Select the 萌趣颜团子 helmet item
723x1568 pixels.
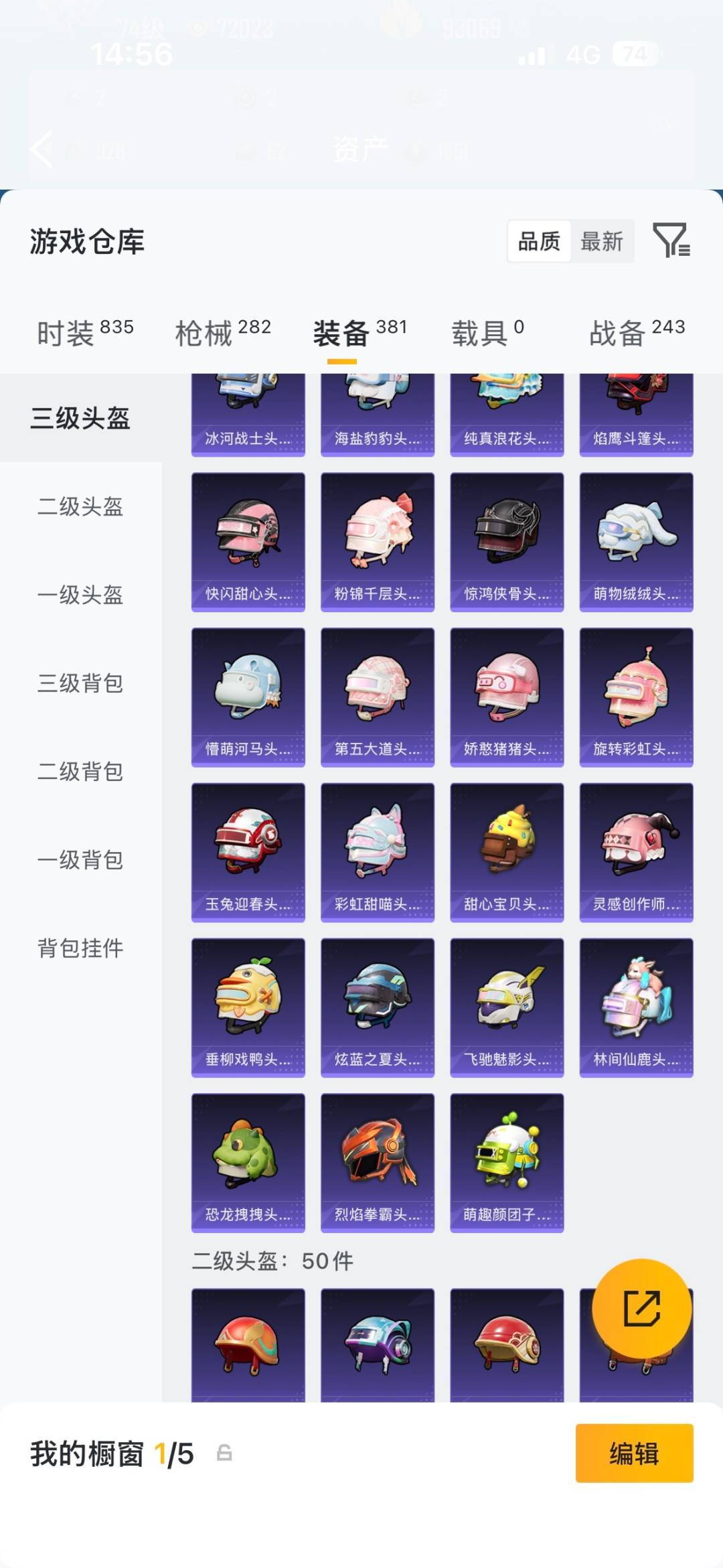click(x=506, y=1162)
